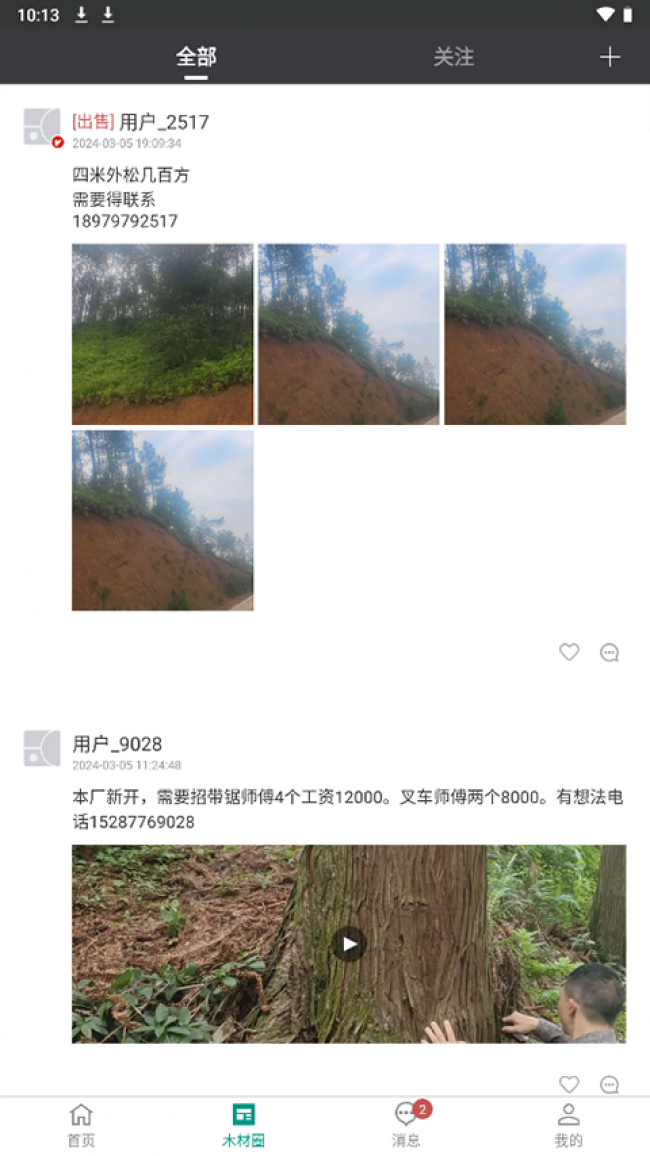Open the plus icon to create a post
The width and height of the screenshot is (650, 1156).
(x=610, y=57)
